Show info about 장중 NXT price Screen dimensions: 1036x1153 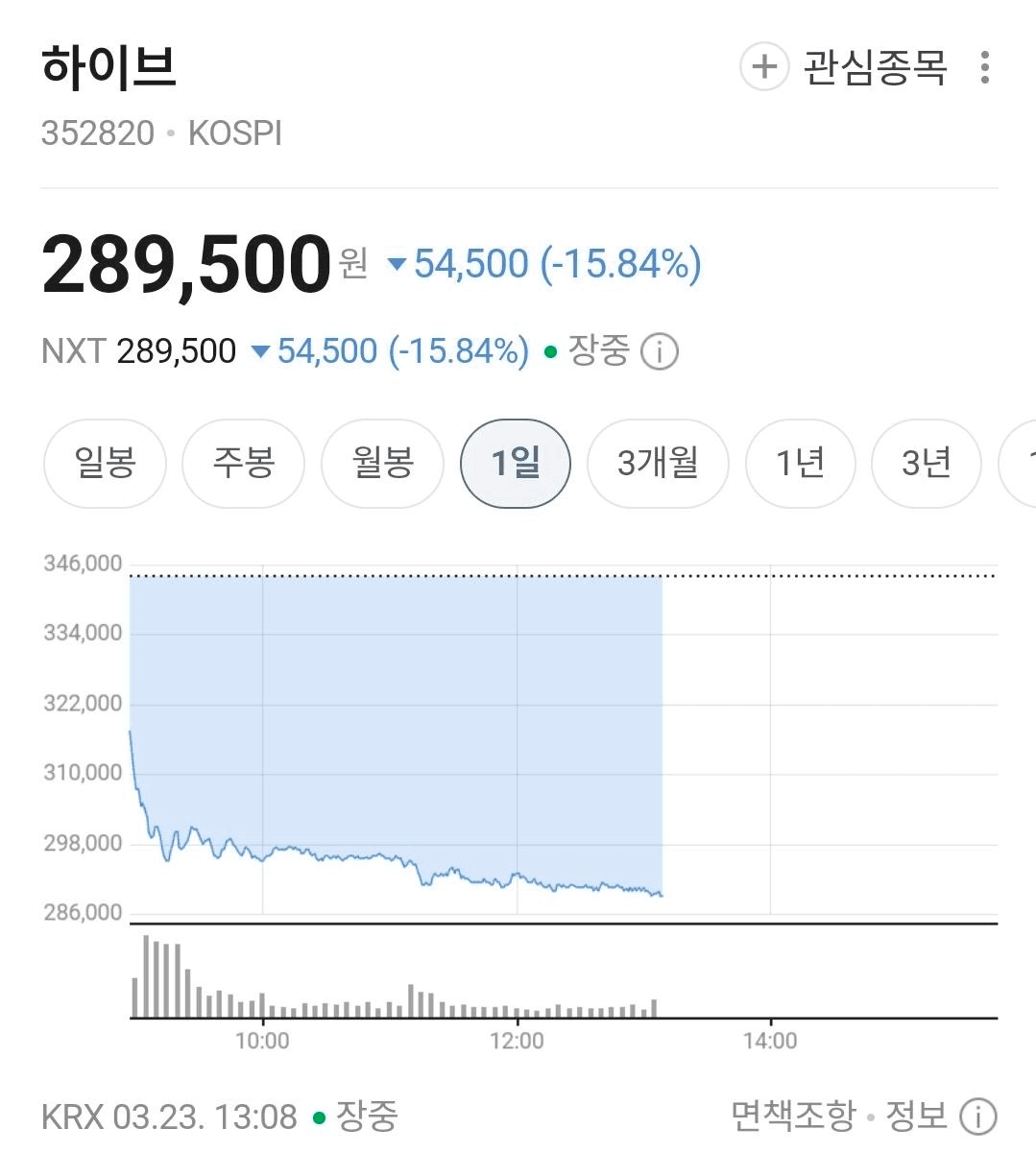(659, 351)
